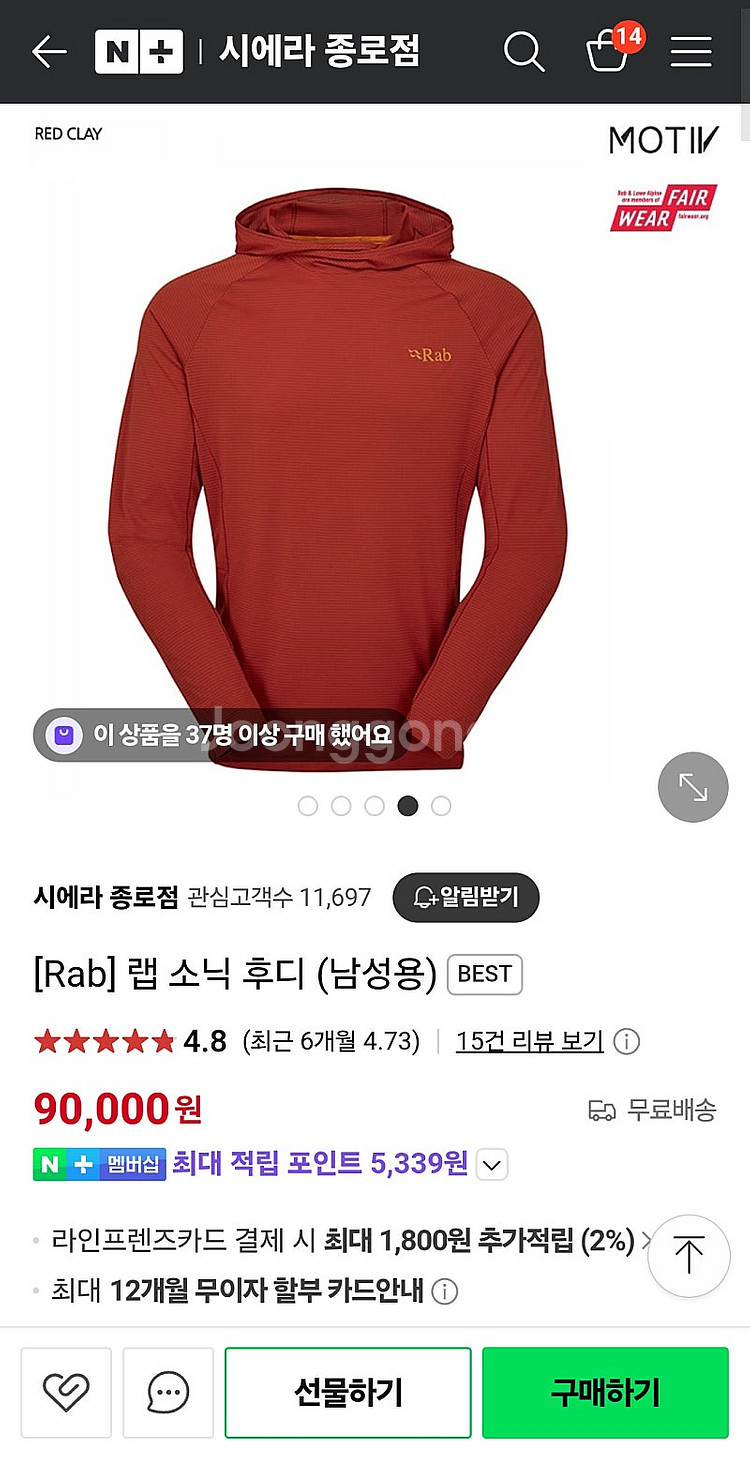Tap 알림받기 to get store alerts
This screenshot has height=1469, width=750.
coord(466,897)
